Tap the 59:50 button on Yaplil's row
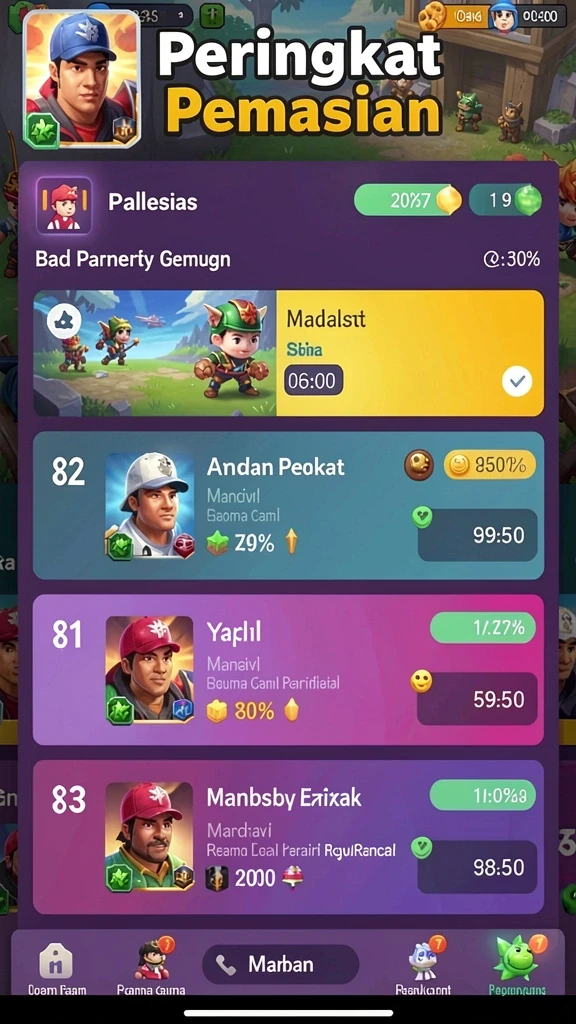The image size is (576, 1024). (477, 699)
